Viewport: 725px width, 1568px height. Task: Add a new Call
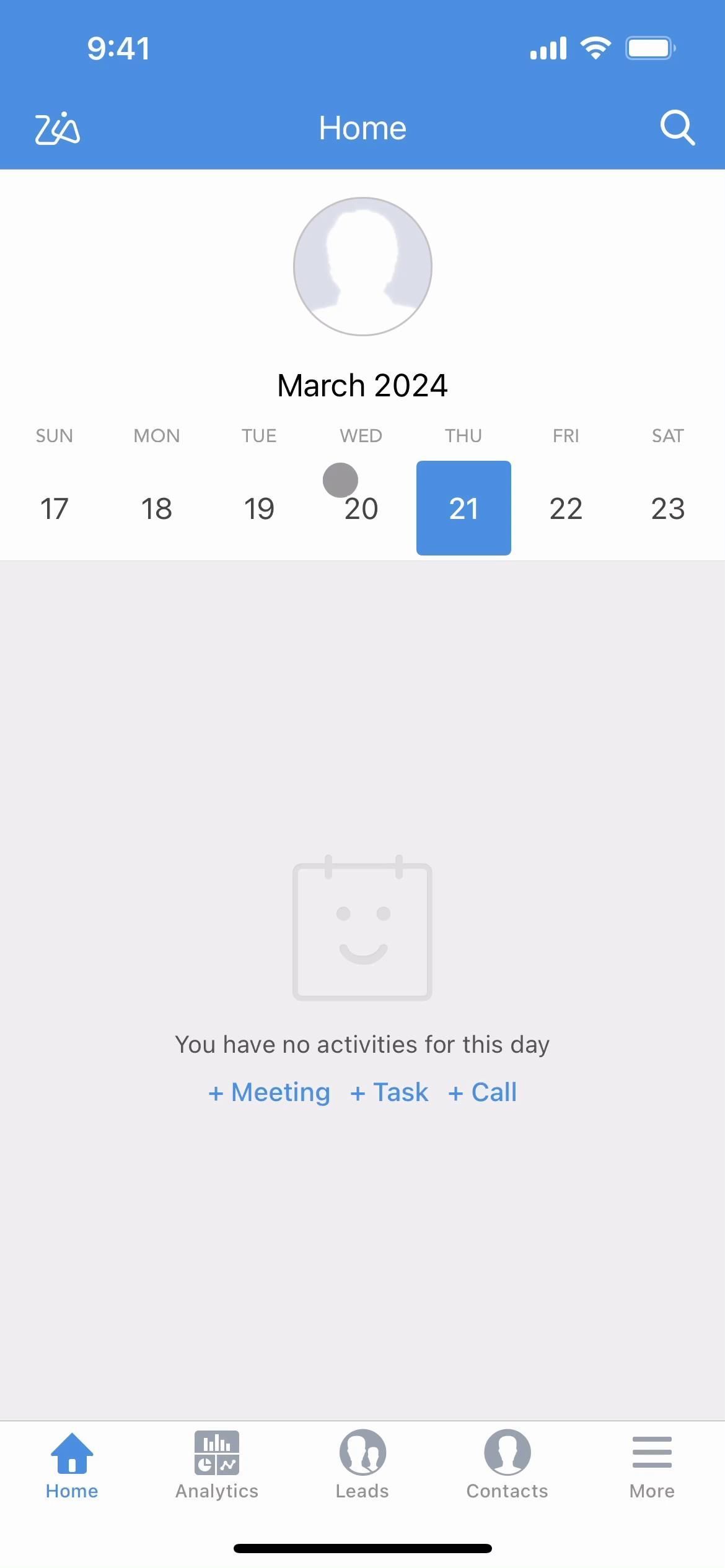(x=483, y=1092)
